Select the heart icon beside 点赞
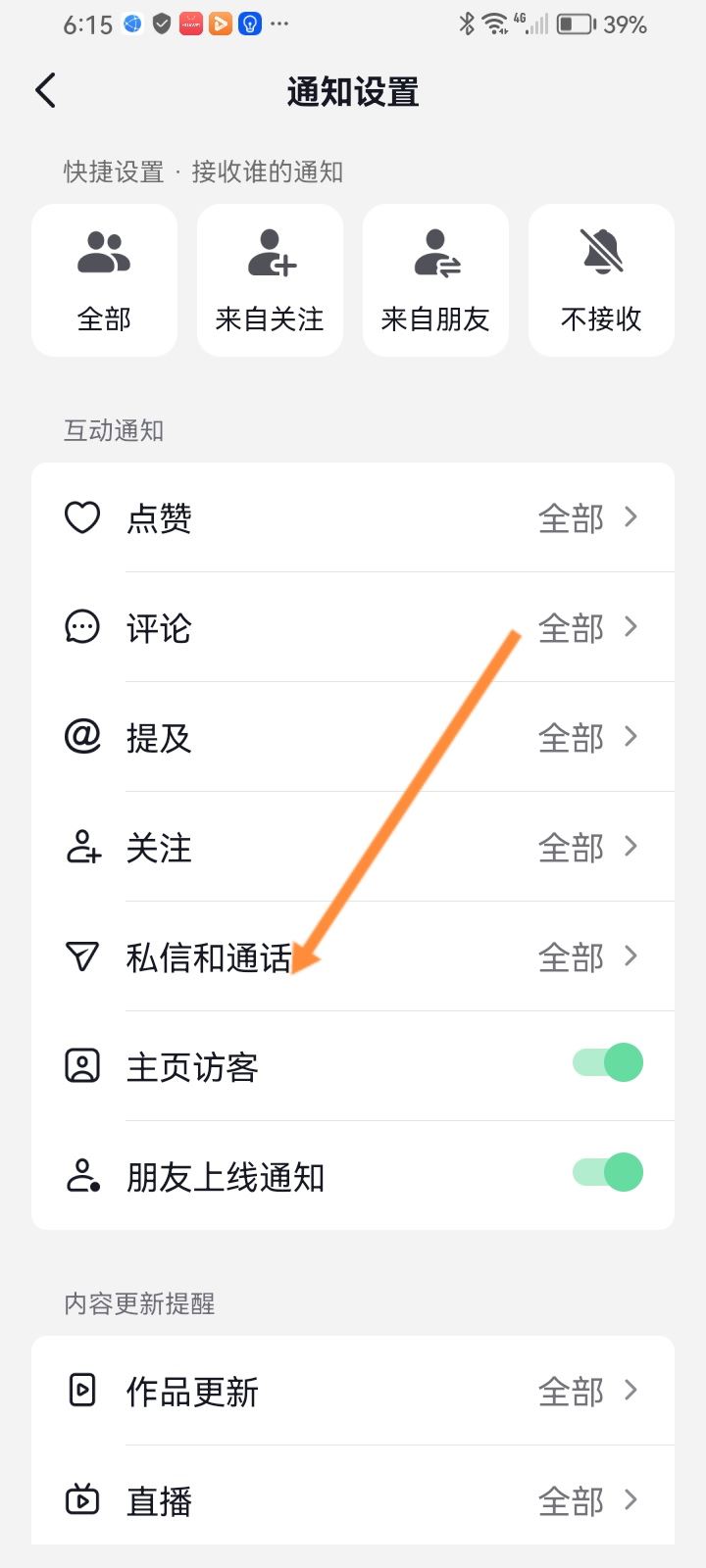This screenshot has width=706, height=1568. 82,516
